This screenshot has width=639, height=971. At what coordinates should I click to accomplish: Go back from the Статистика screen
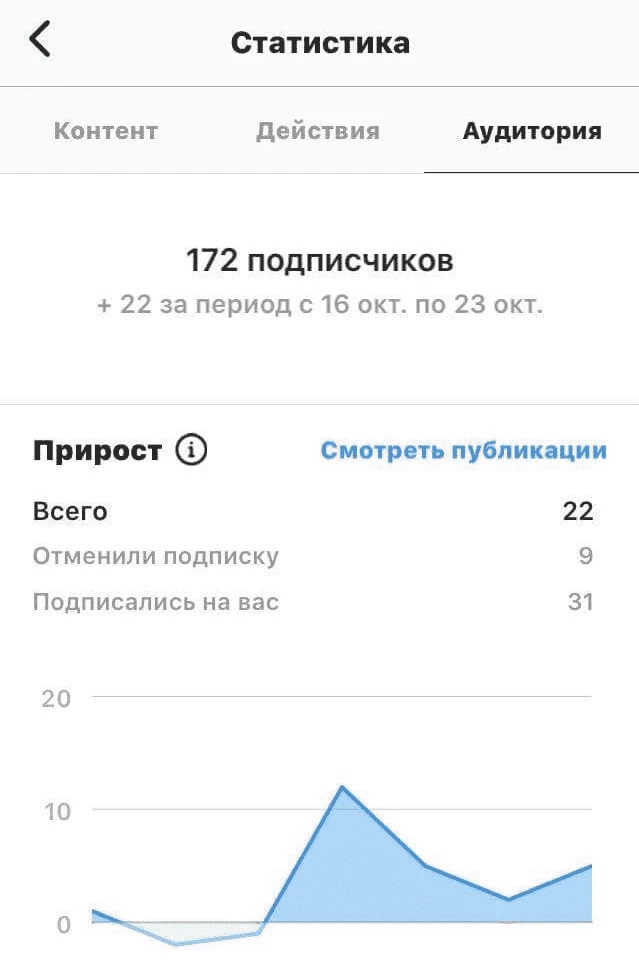pos(40,41)
